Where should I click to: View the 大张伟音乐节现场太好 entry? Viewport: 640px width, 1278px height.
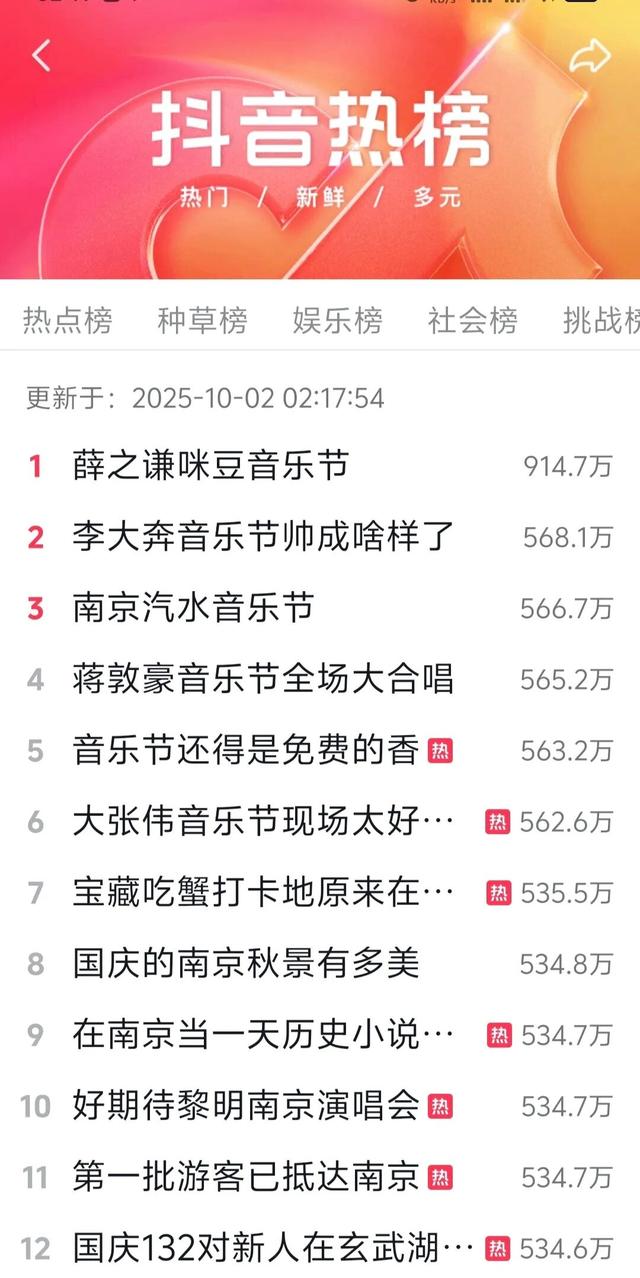click(x=263, y=821)
